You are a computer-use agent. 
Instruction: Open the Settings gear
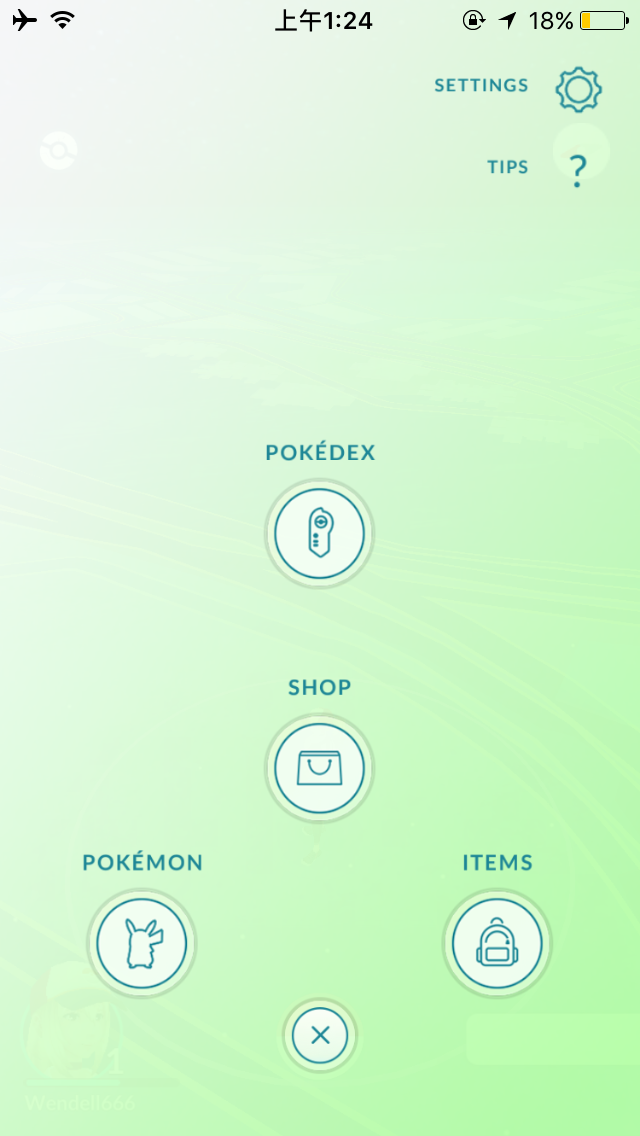coord(578,89)
